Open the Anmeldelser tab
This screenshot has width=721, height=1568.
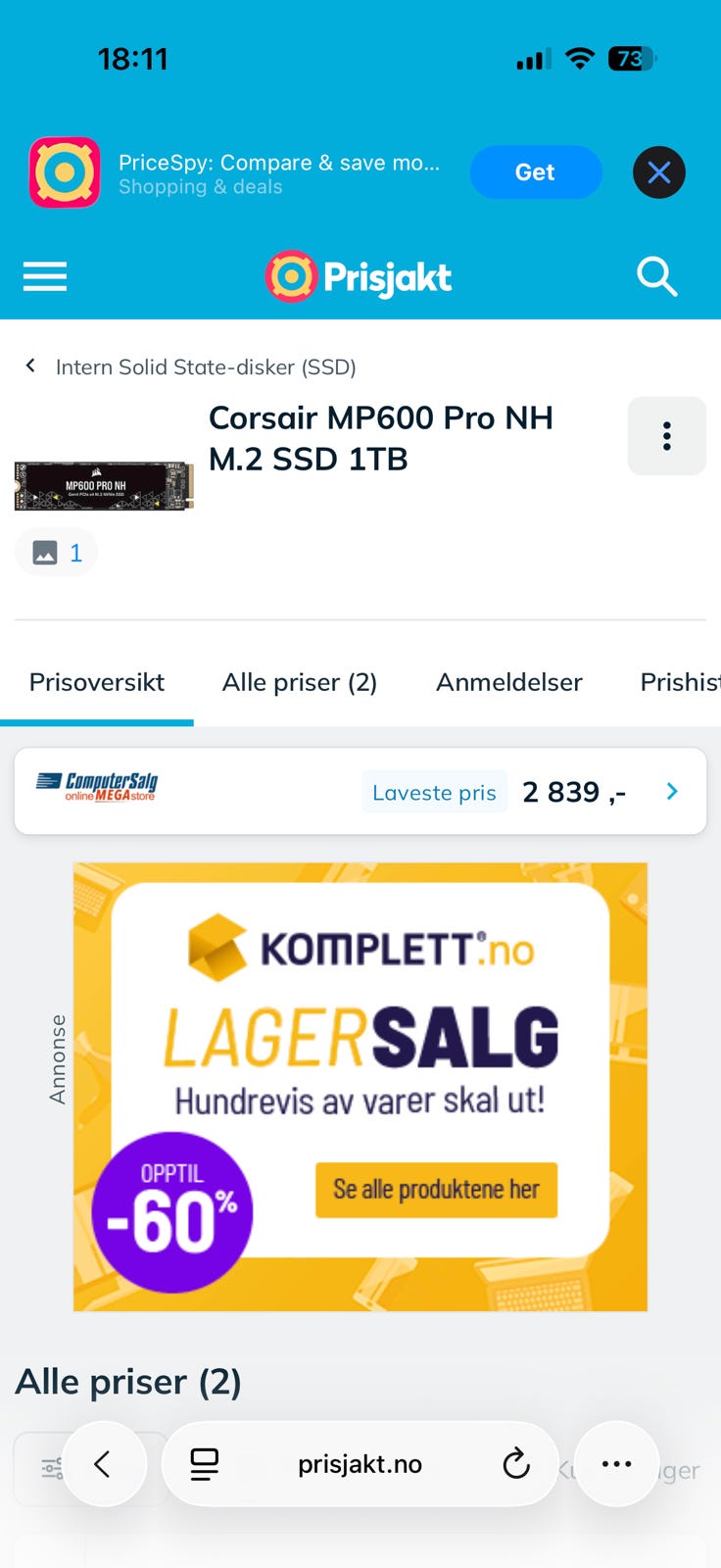[508, 682]
